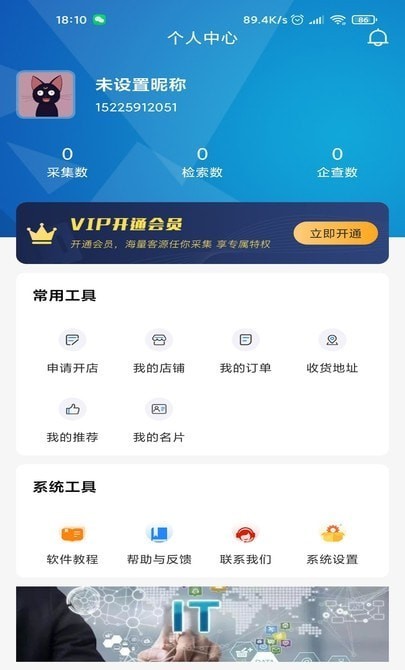The height and width of the screenshot is (670, 405).
Task: Open 软件教程
Action: [73, 544]
